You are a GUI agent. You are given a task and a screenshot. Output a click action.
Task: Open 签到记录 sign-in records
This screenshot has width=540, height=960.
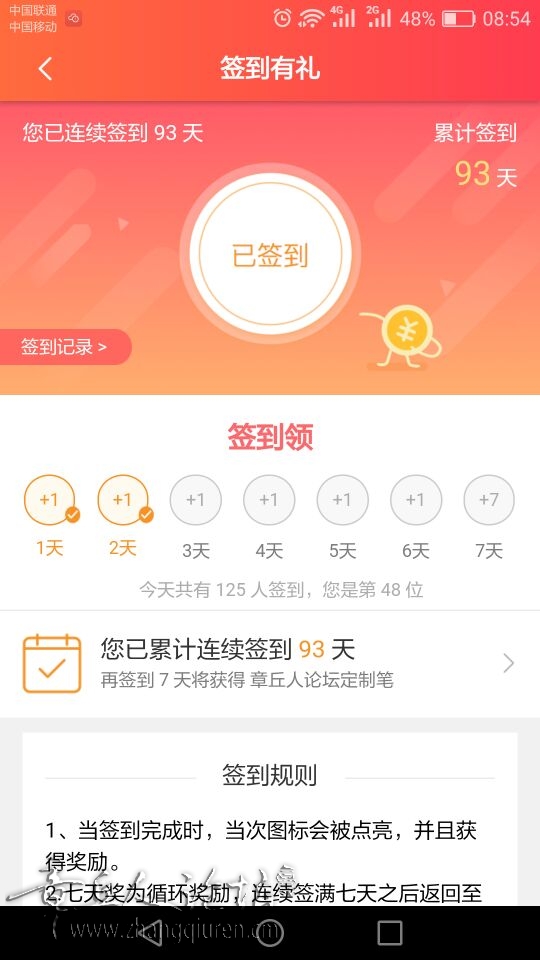[x=65, y=347]
